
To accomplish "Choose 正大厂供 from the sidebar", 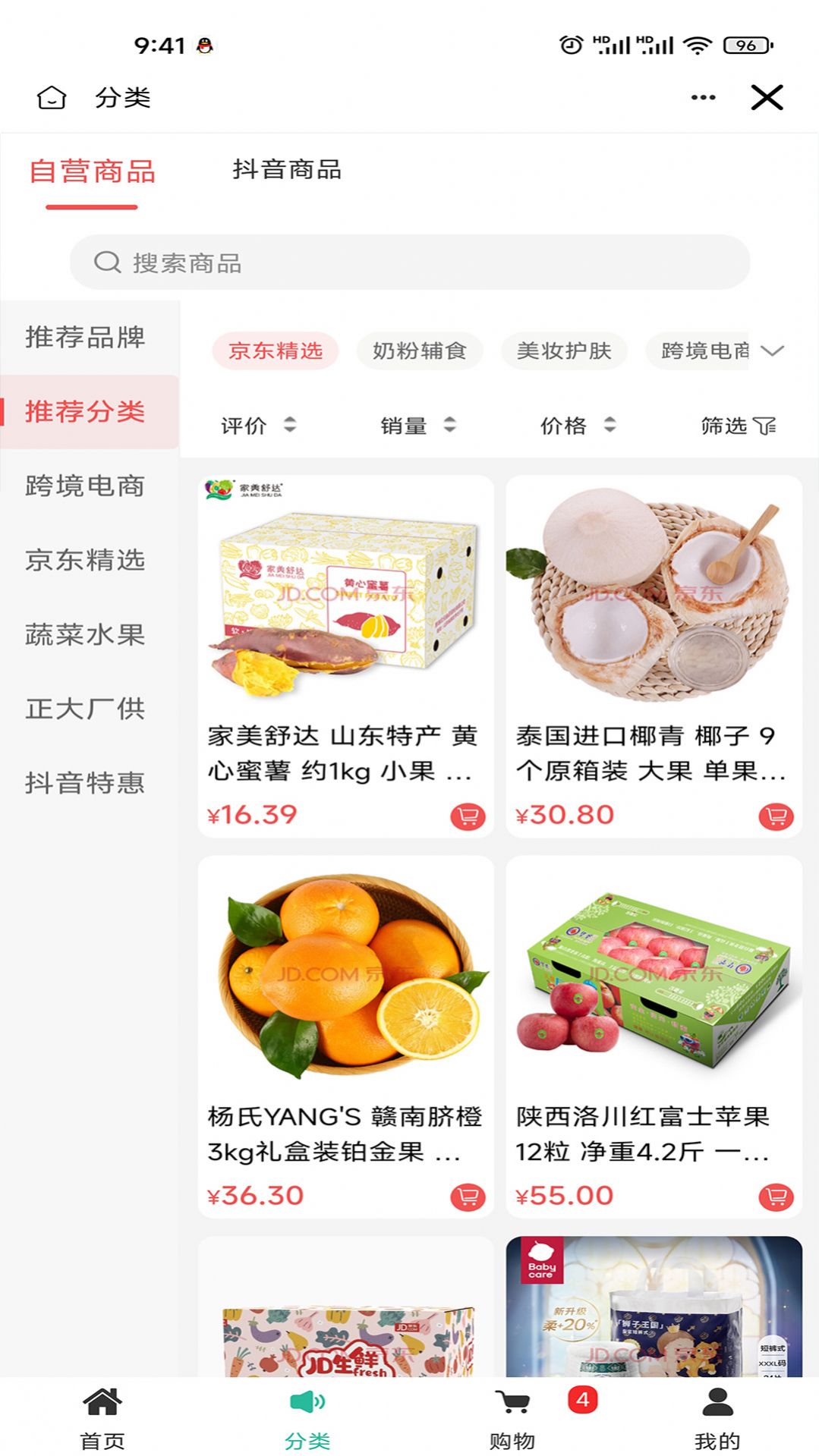I will [x=85, y=709].
